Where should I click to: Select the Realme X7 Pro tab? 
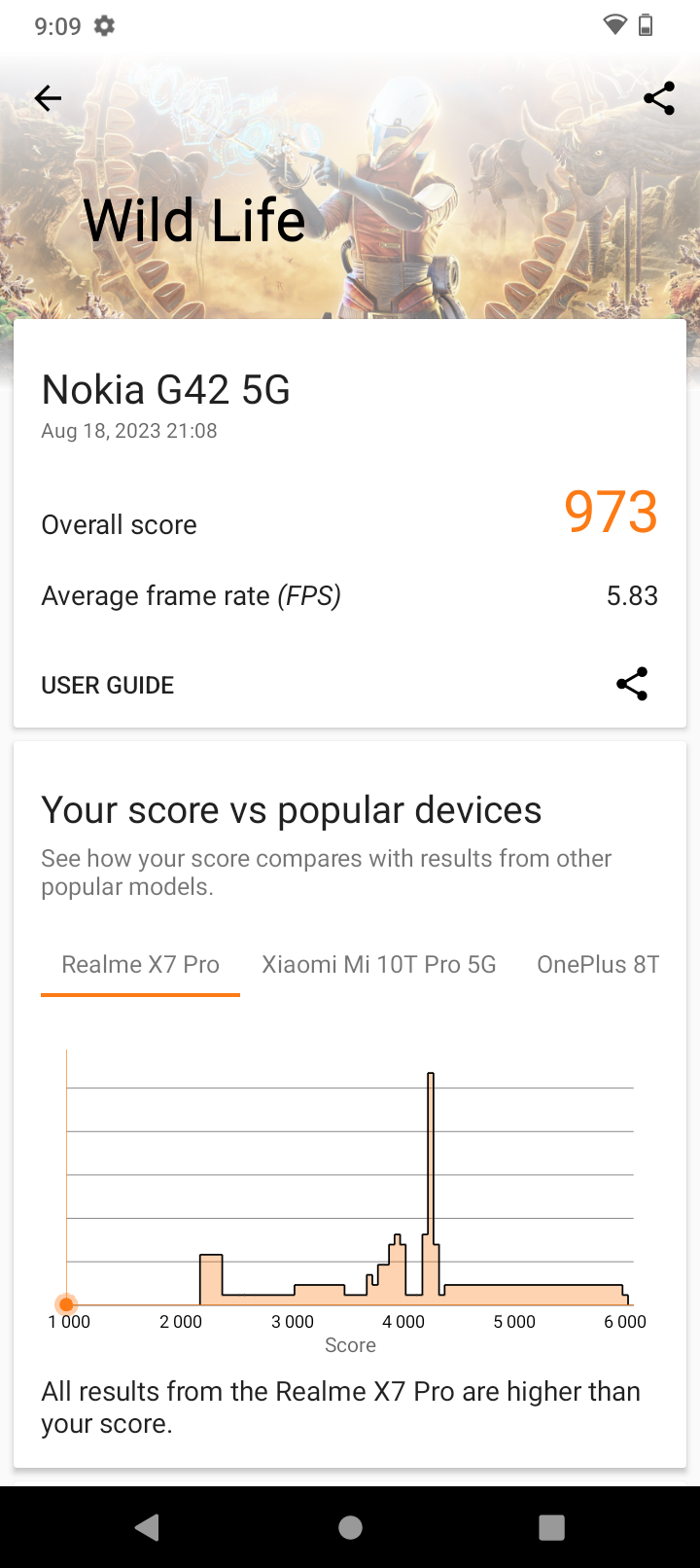point(141,965)
